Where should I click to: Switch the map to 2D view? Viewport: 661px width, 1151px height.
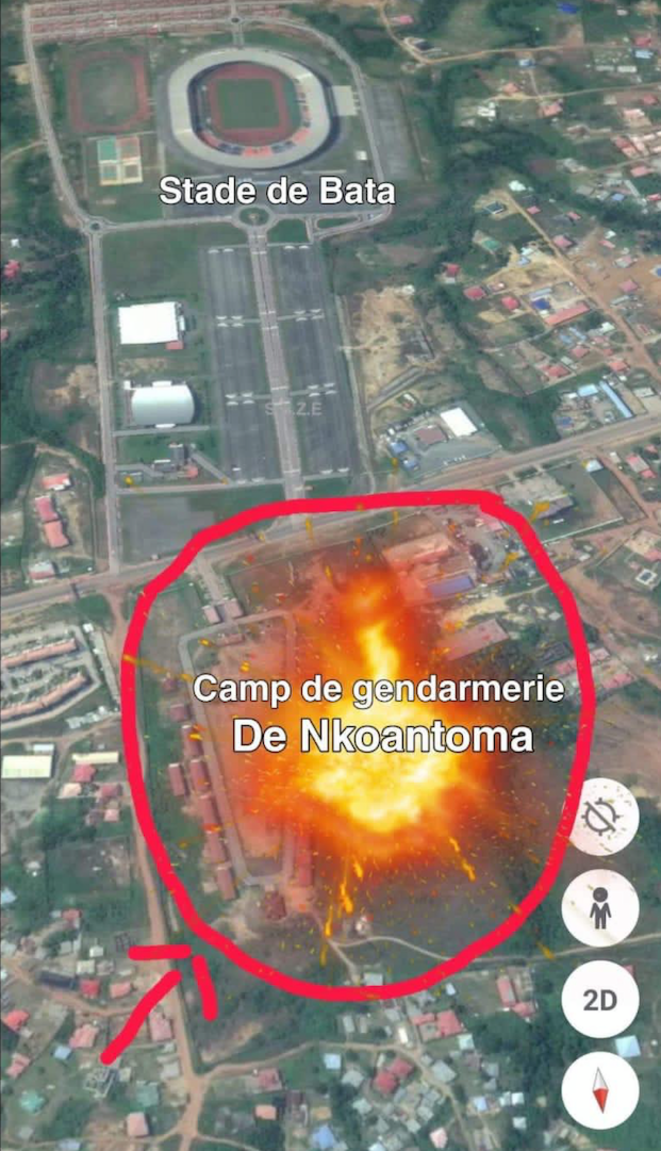[x=600, y=999]
